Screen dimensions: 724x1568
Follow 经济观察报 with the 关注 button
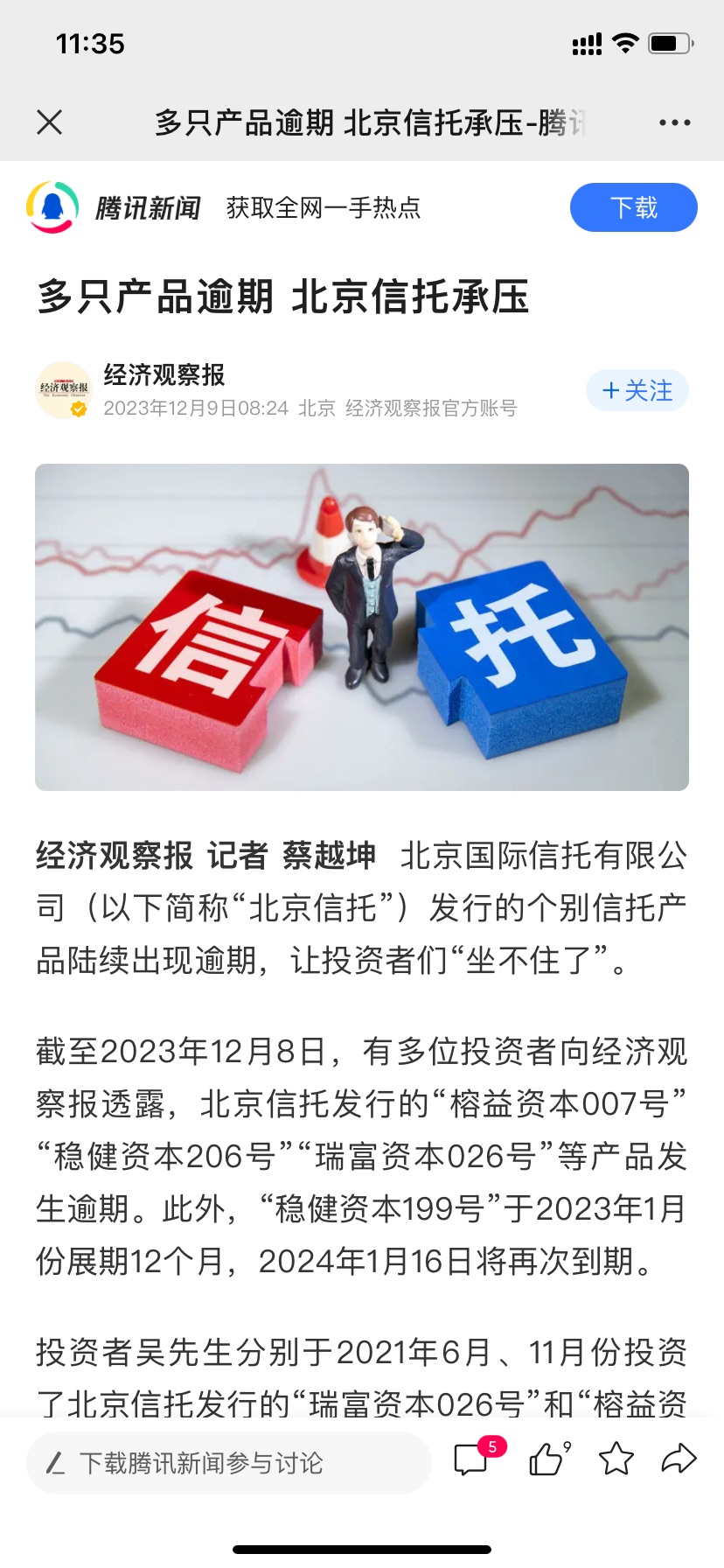pos(637,390)
